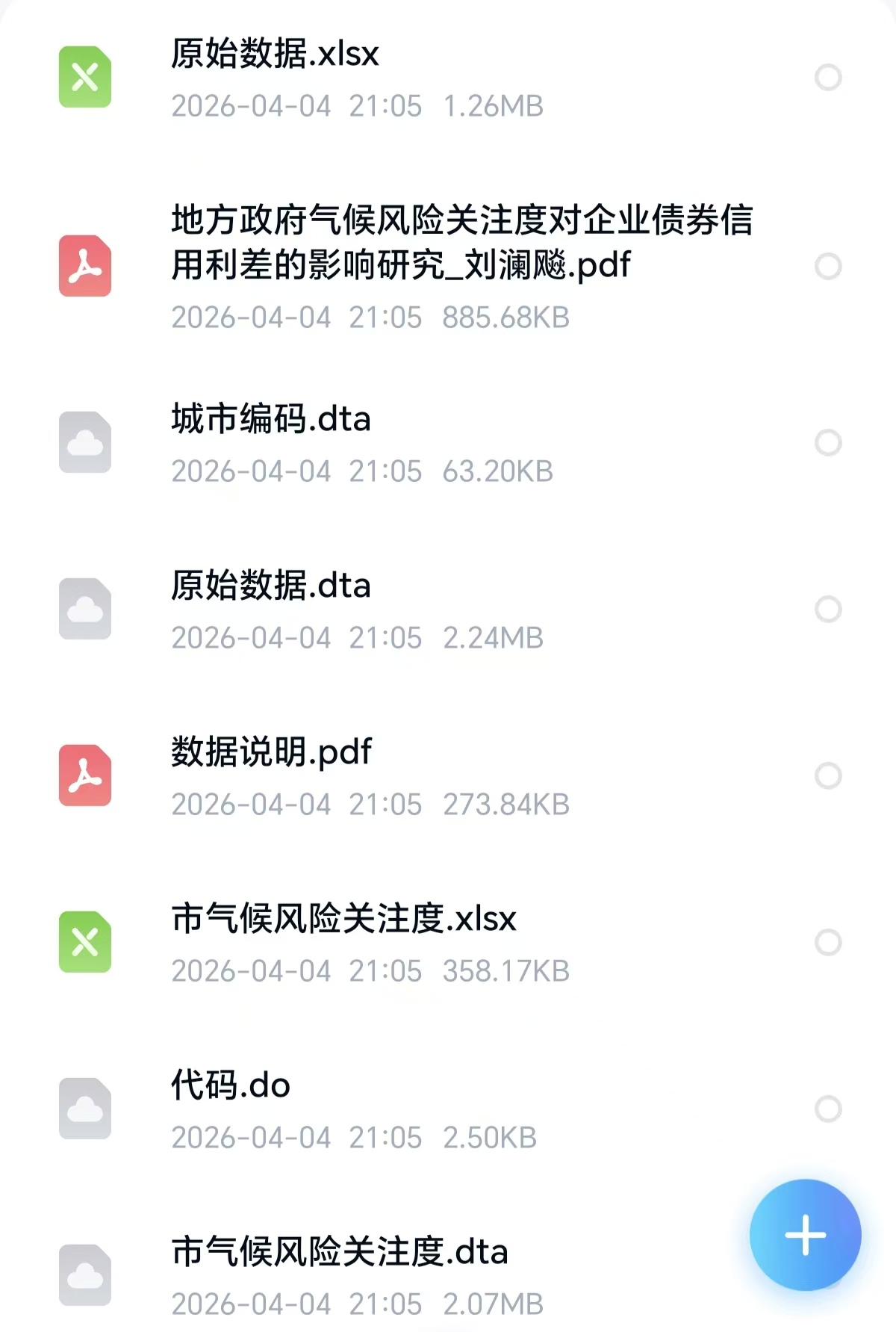
Task: Select the circle next to 原始数据.dta
Action: pos(827,609)
